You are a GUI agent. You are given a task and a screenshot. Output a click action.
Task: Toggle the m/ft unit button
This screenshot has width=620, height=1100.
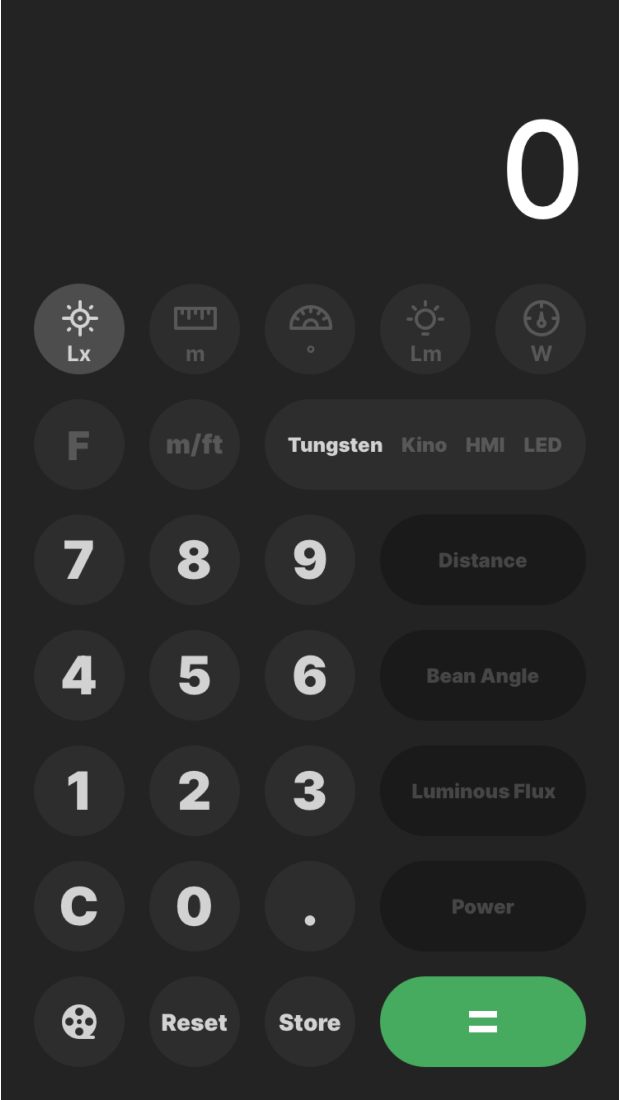tap(195, 445)
